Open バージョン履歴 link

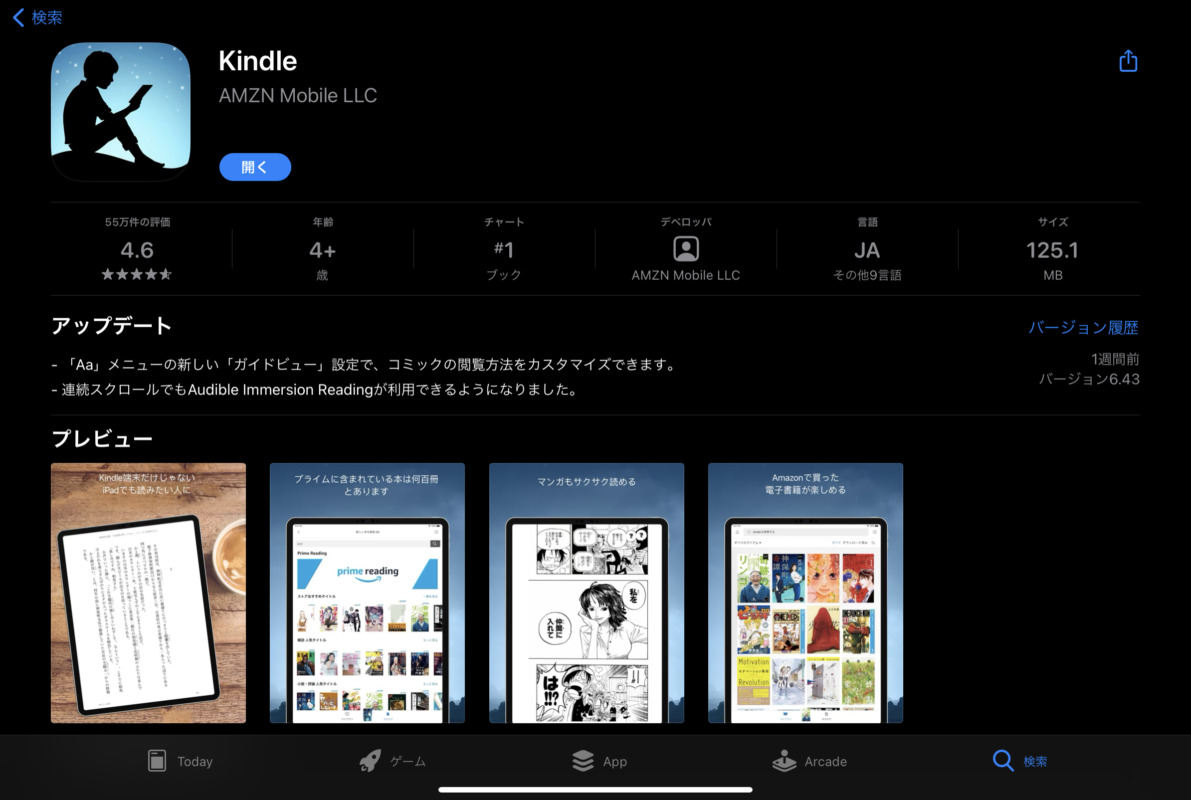coord(1083,327)
